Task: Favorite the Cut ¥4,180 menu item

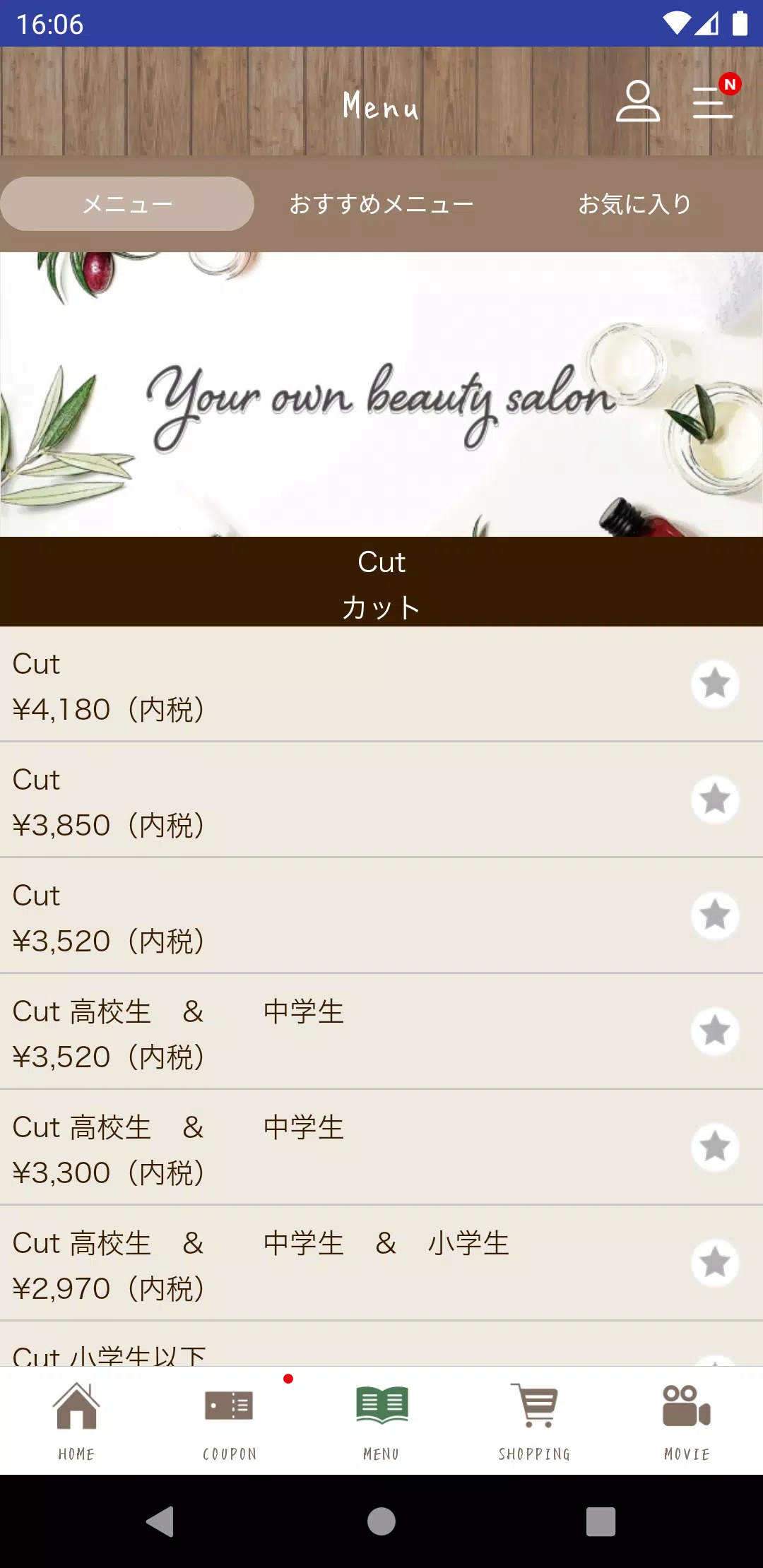Action: [715, 684]
